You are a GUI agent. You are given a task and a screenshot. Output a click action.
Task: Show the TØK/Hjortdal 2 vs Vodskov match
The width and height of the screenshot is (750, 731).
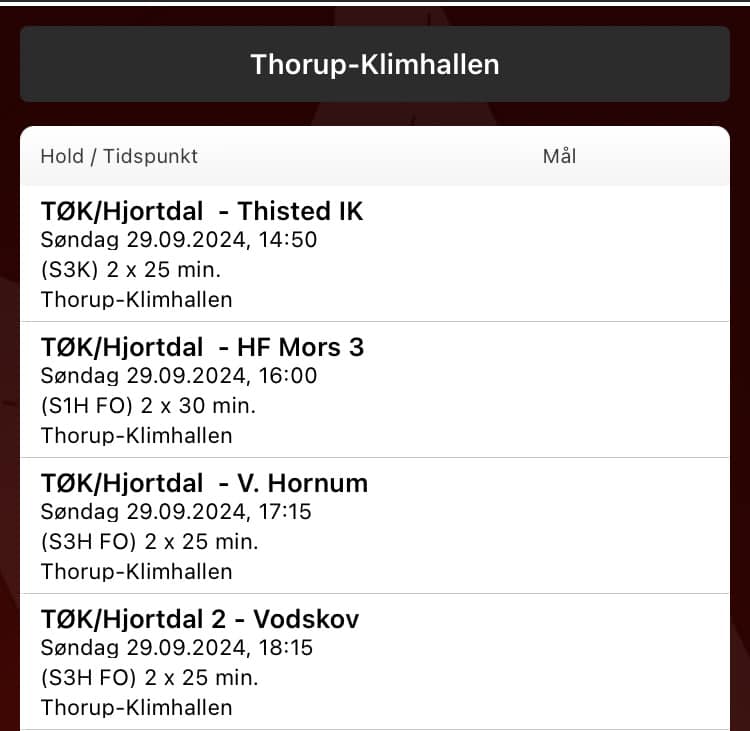(x=374, y=662)
